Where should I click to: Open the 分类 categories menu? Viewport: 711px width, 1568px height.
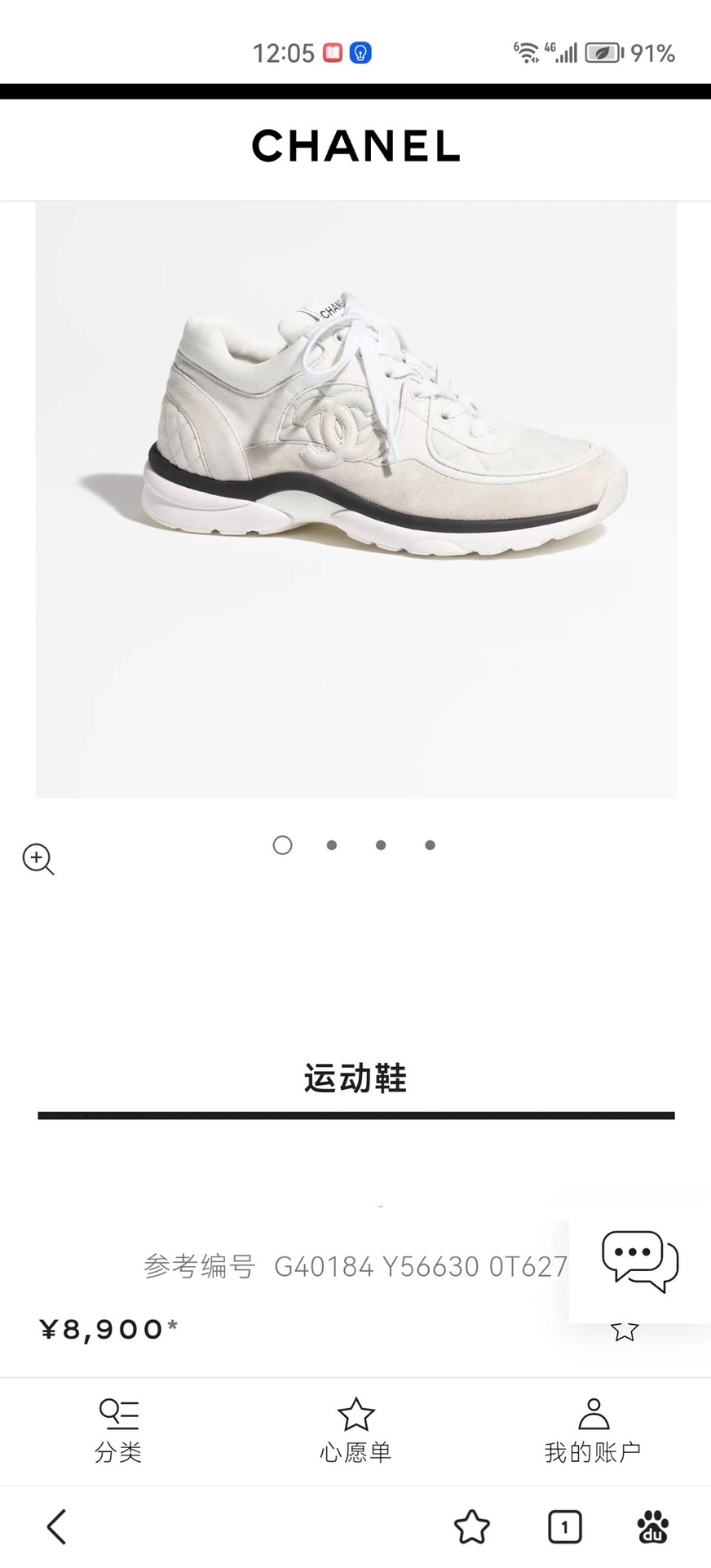click(118, 1431)
